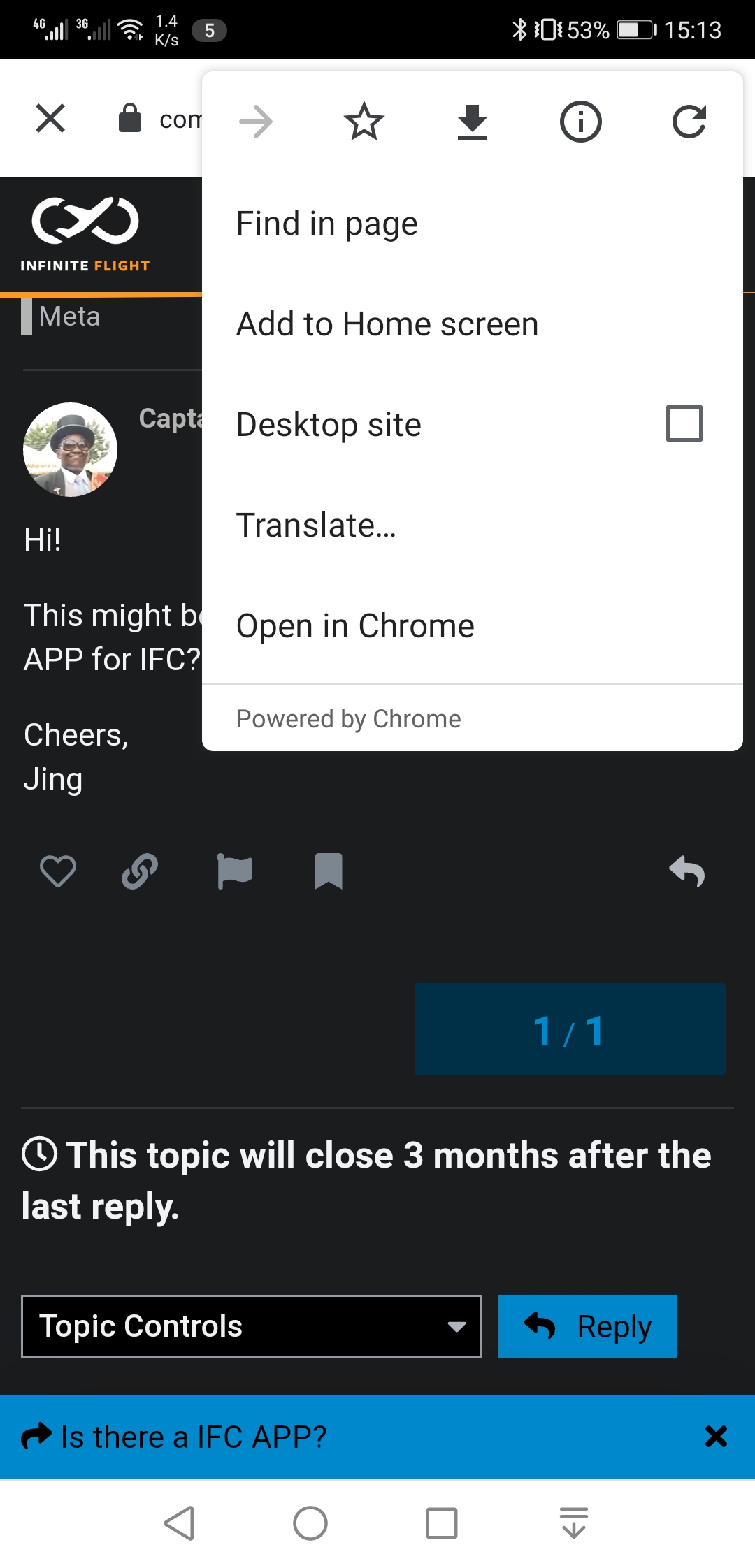Close the custom browser tab
This screenshot has width=755, height=1568.
coord(50,118)
